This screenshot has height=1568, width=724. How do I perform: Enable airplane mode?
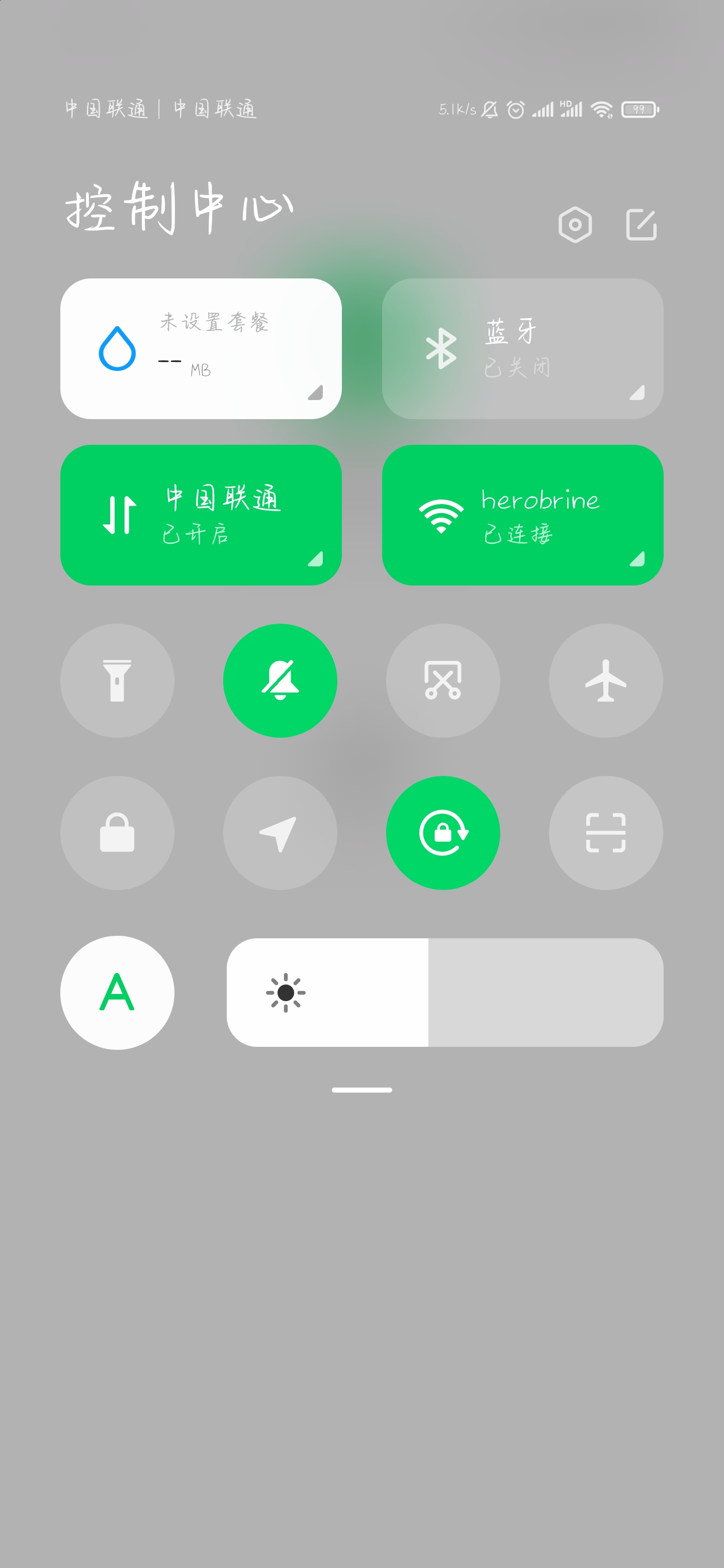pos(605,680)
